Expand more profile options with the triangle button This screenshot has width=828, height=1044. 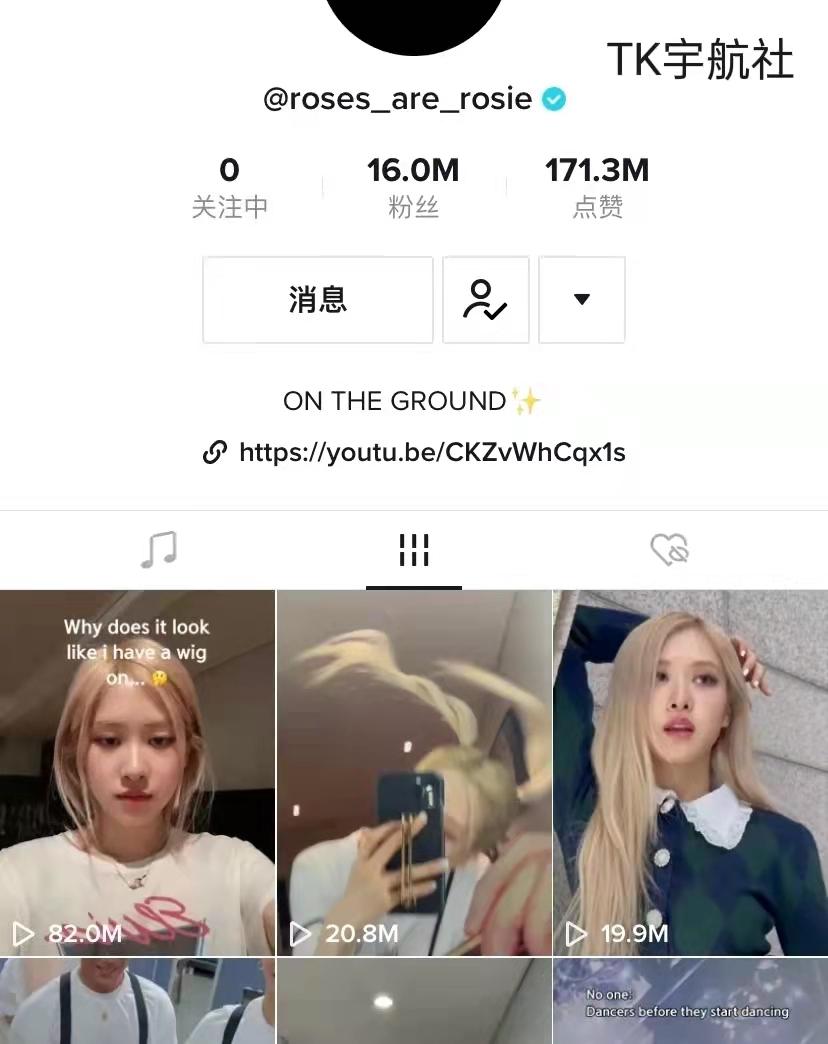coord(582,299)
